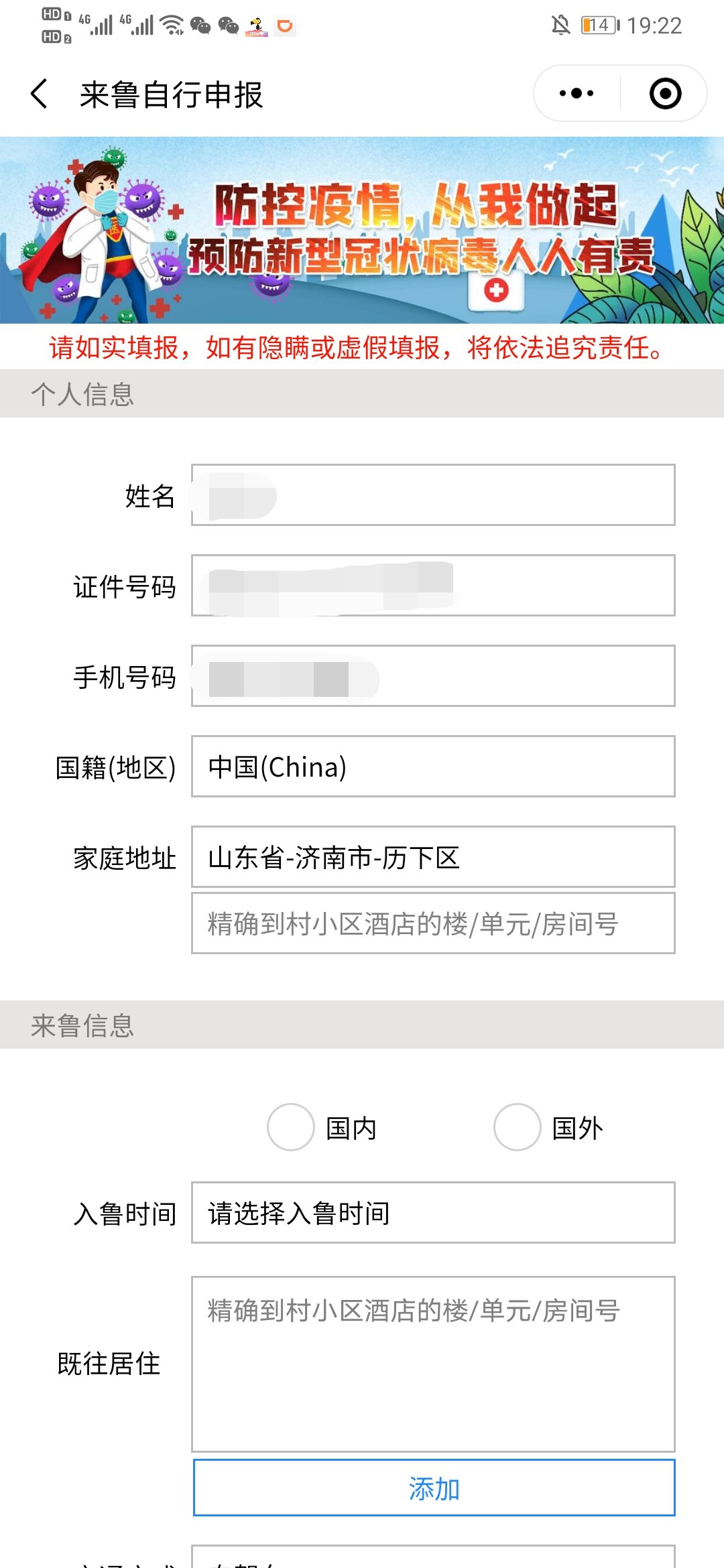The image size is (724, 1568).
Task: Tap the 姓名 name field
Action: pyautogui.click(x=433, y=495)
